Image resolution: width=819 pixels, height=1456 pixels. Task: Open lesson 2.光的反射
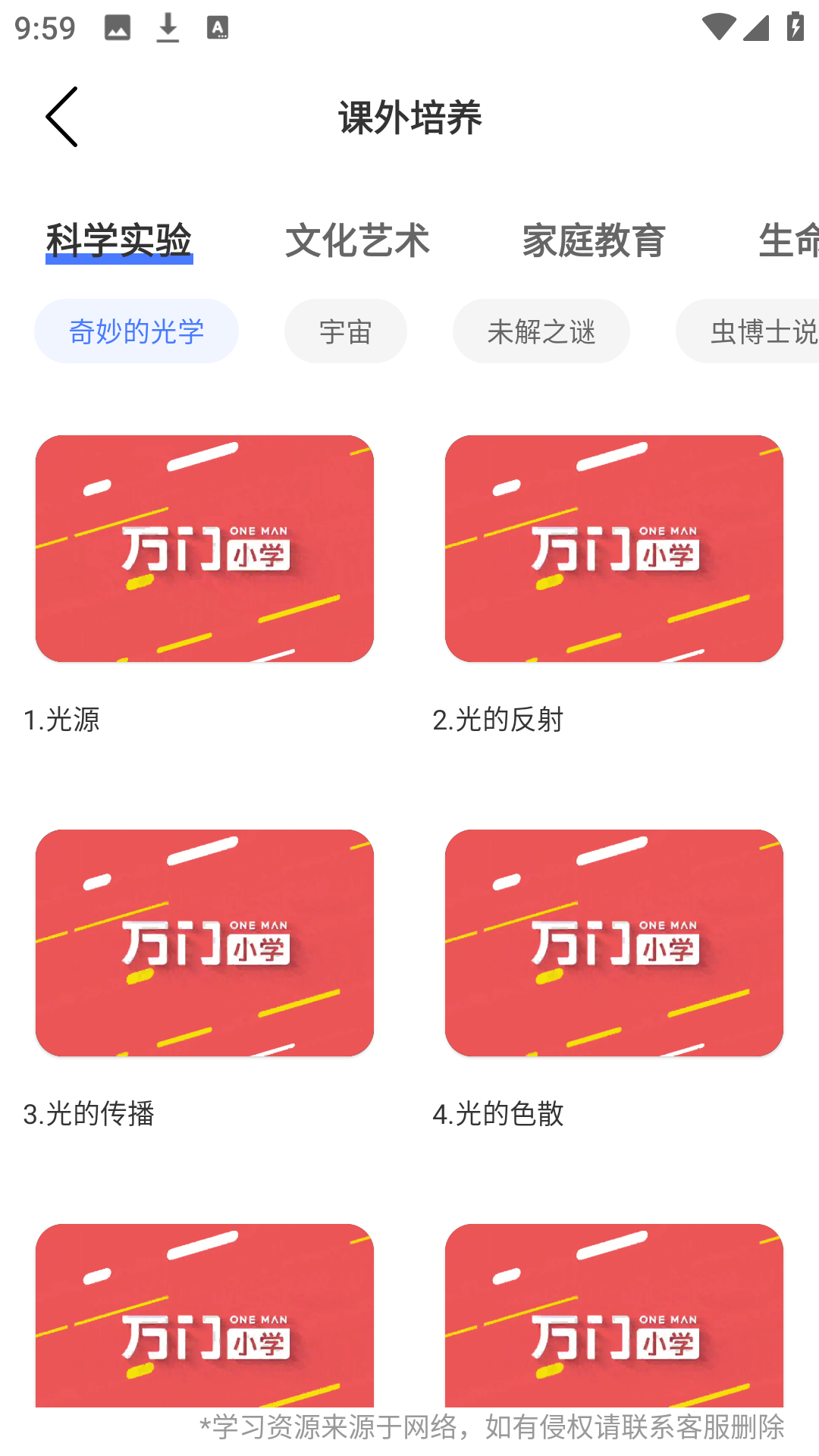(x=614, y=548)
